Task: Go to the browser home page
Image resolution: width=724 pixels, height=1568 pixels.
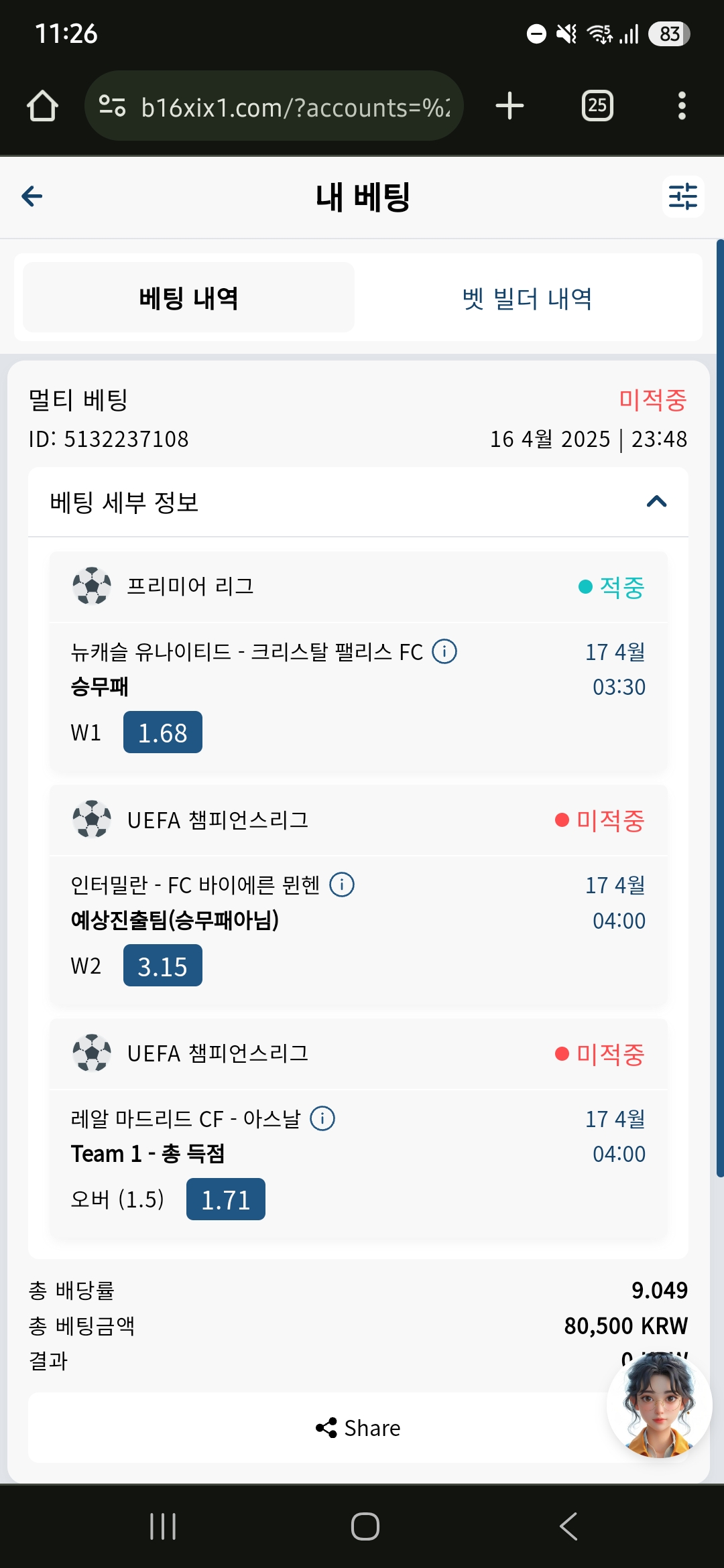Action: 42,106
